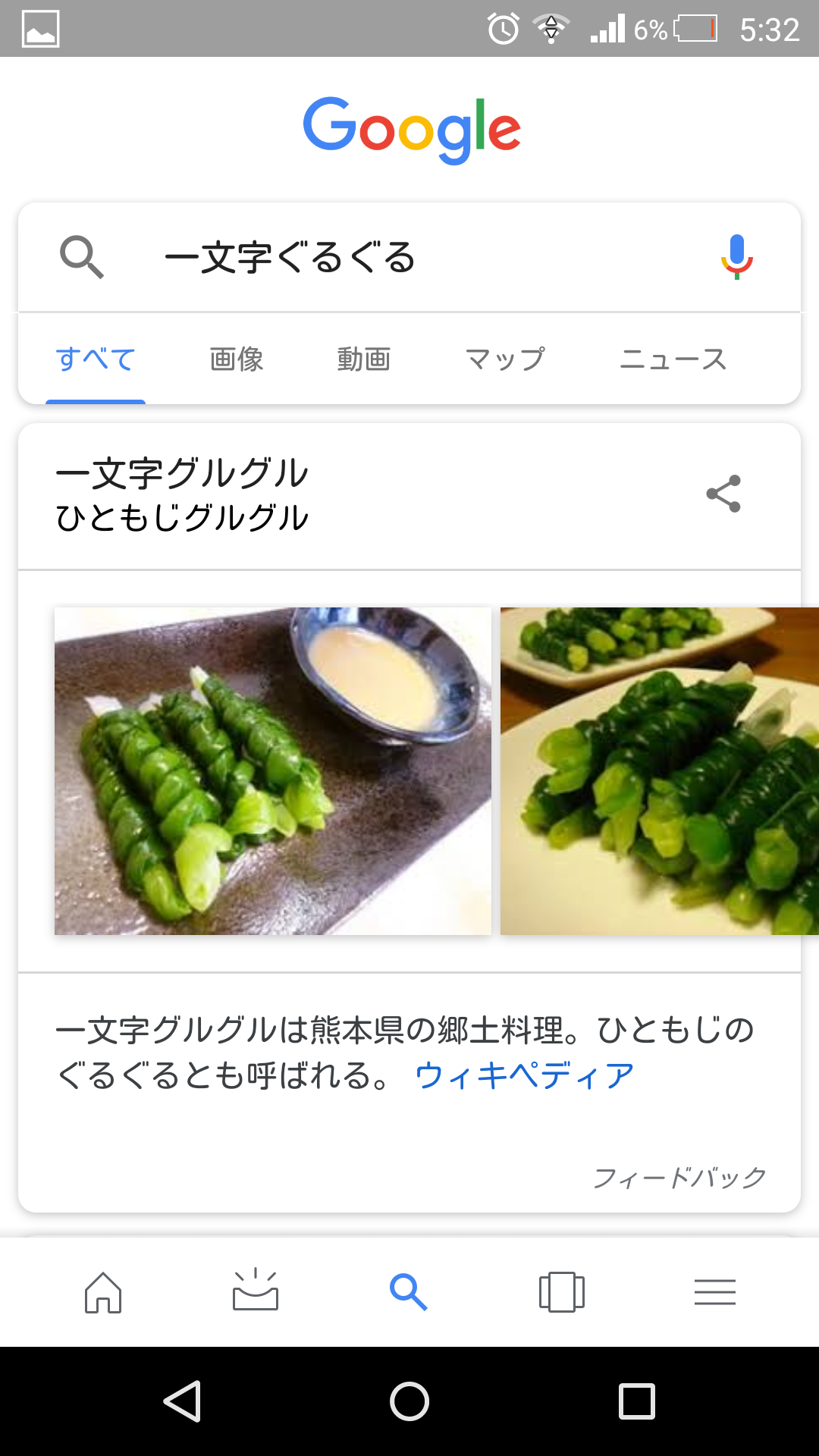Open the マップ results tab
This screenshot has height=1456, width=819.
point(505,359)
